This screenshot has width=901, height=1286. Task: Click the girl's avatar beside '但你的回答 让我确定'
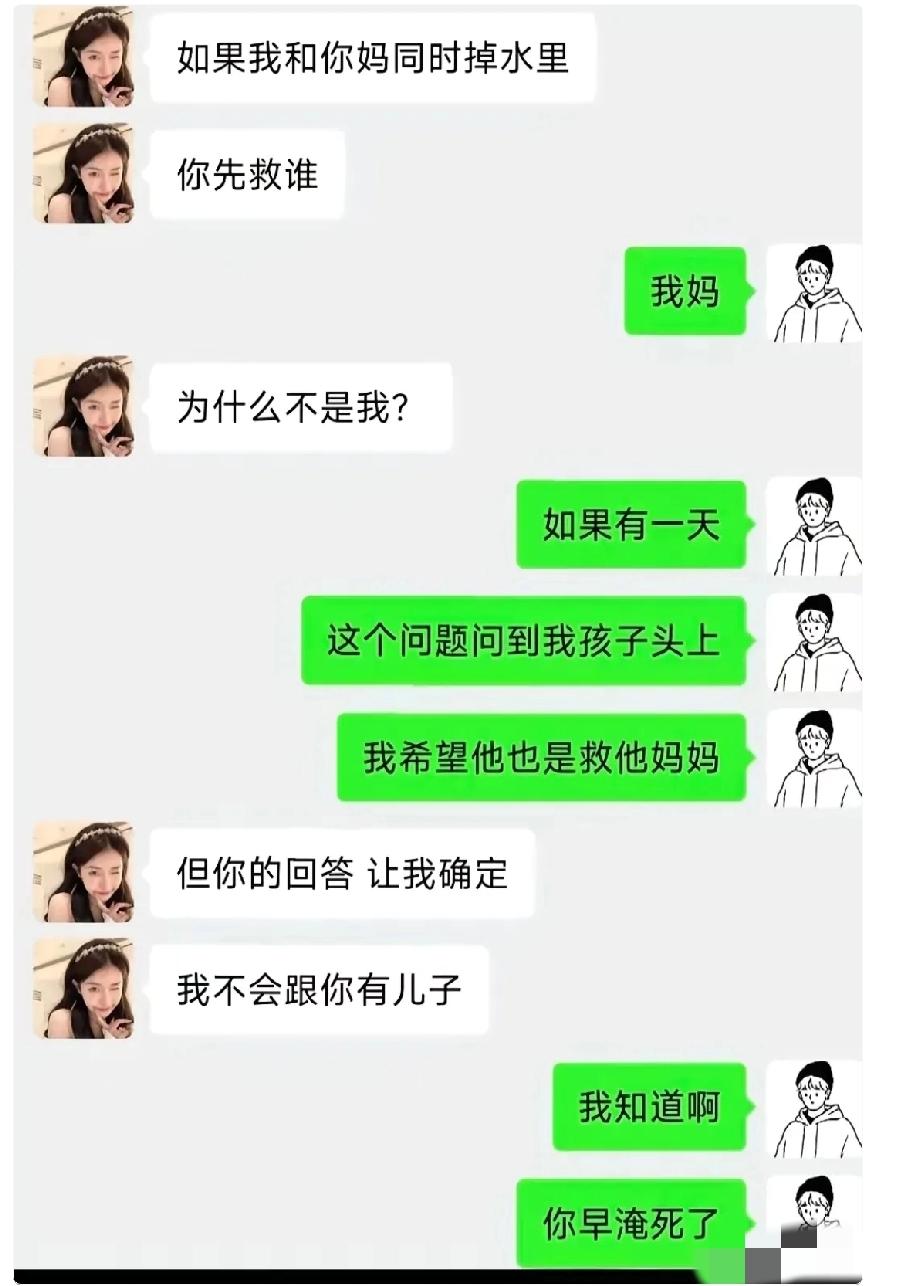[x=83, y=873]
